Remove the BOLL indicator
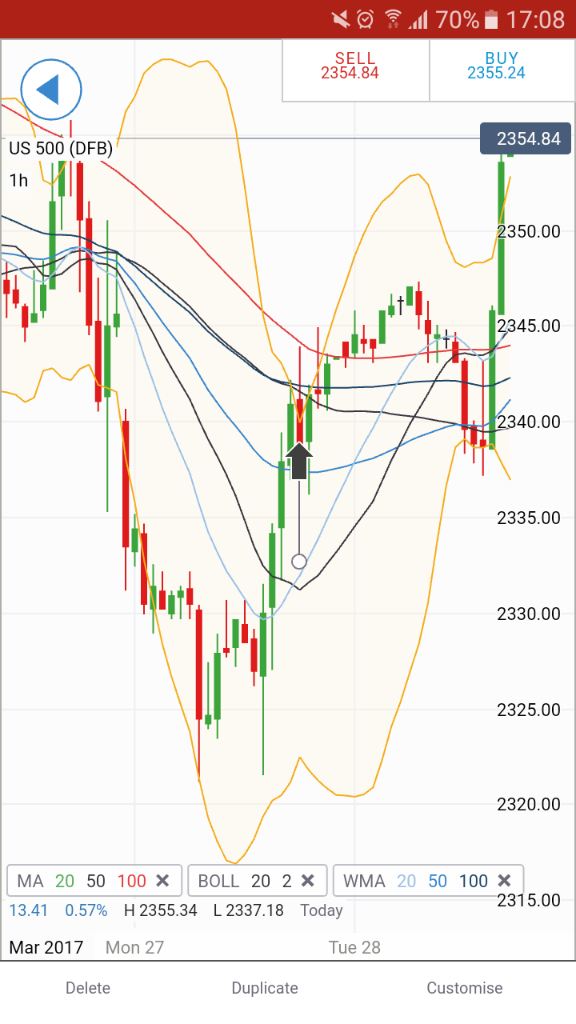This screenshot has width=576, height=1024. point(308,881)
